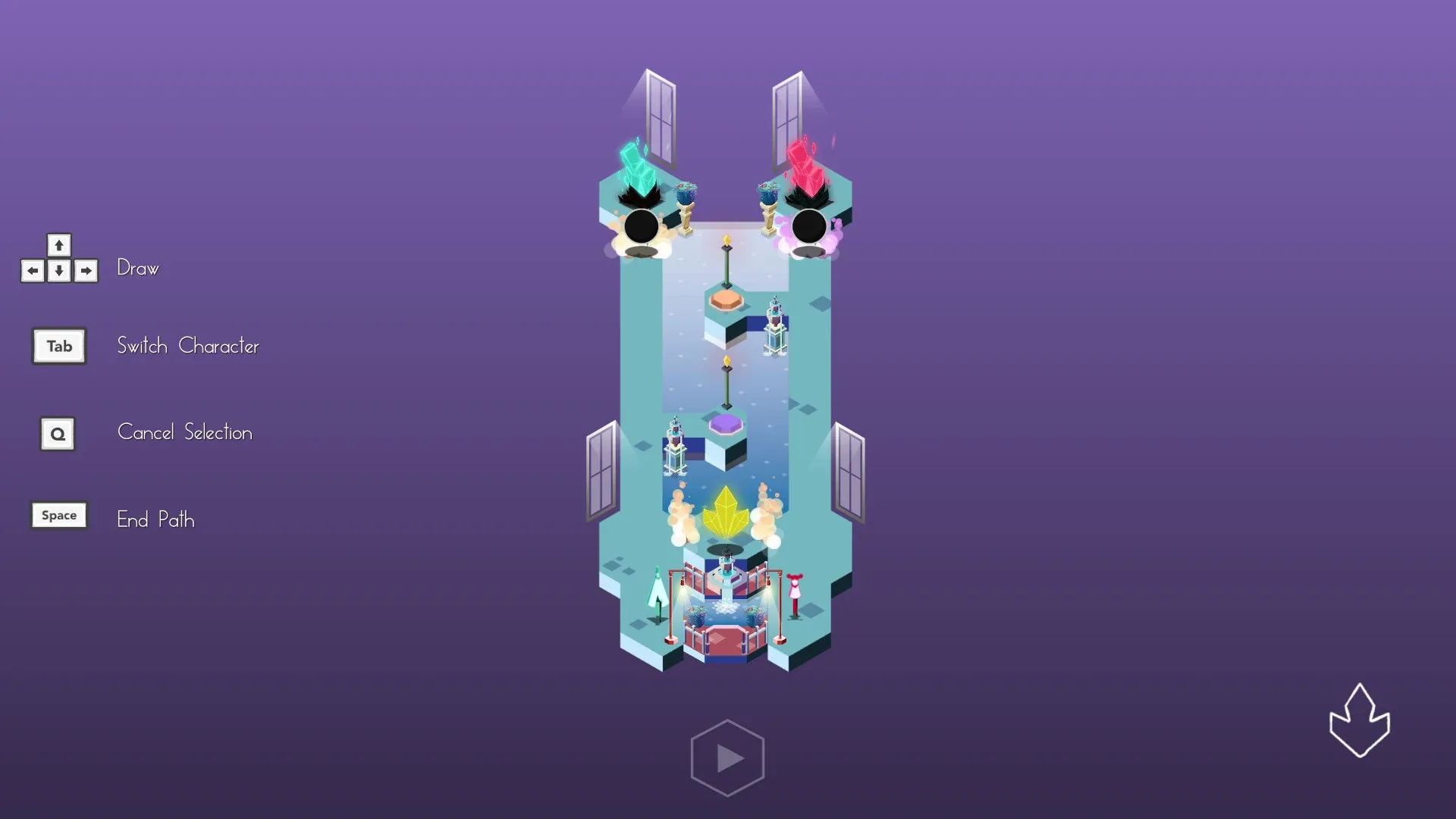
Task: Tap the Space key to end path
Action: 59,516
